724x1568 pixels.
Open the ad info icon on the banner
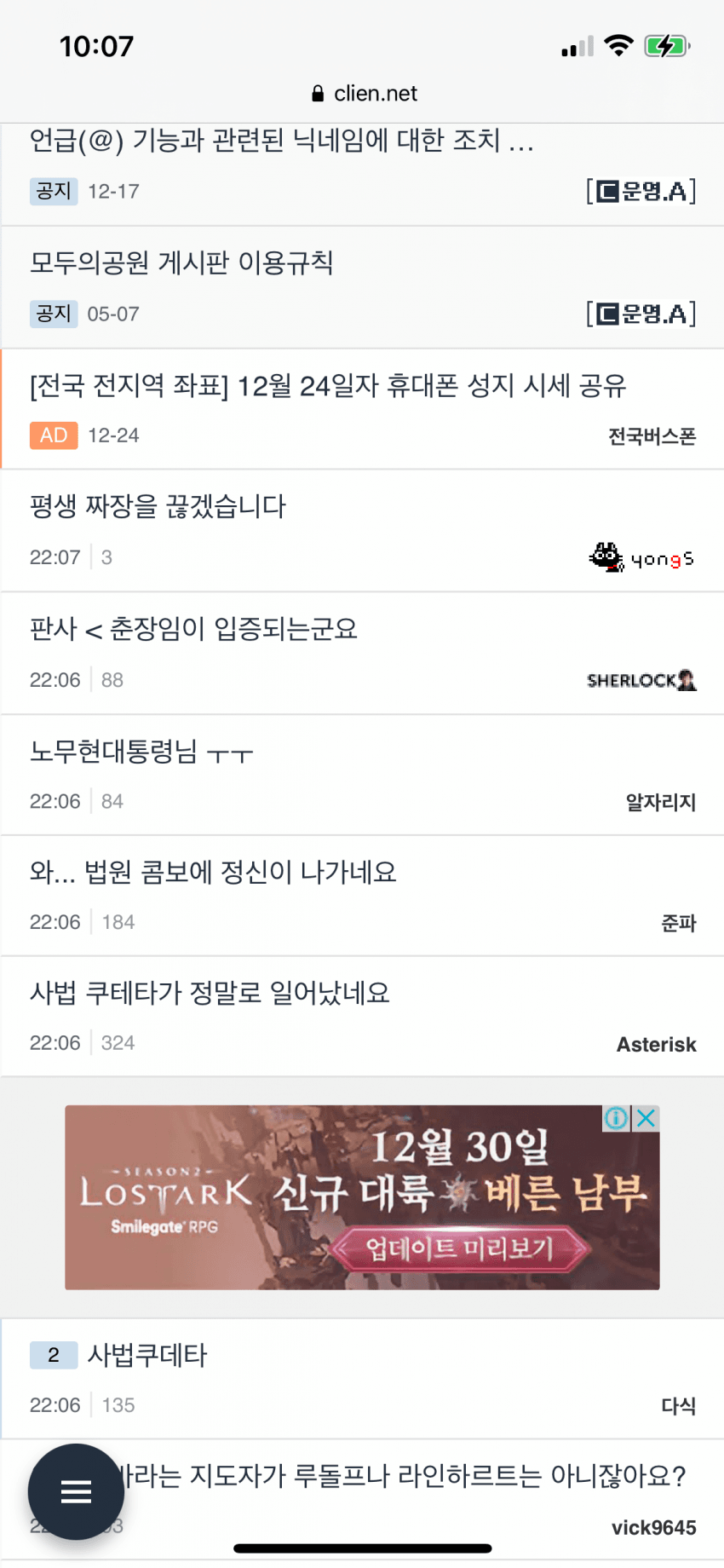click(616, 1118)
